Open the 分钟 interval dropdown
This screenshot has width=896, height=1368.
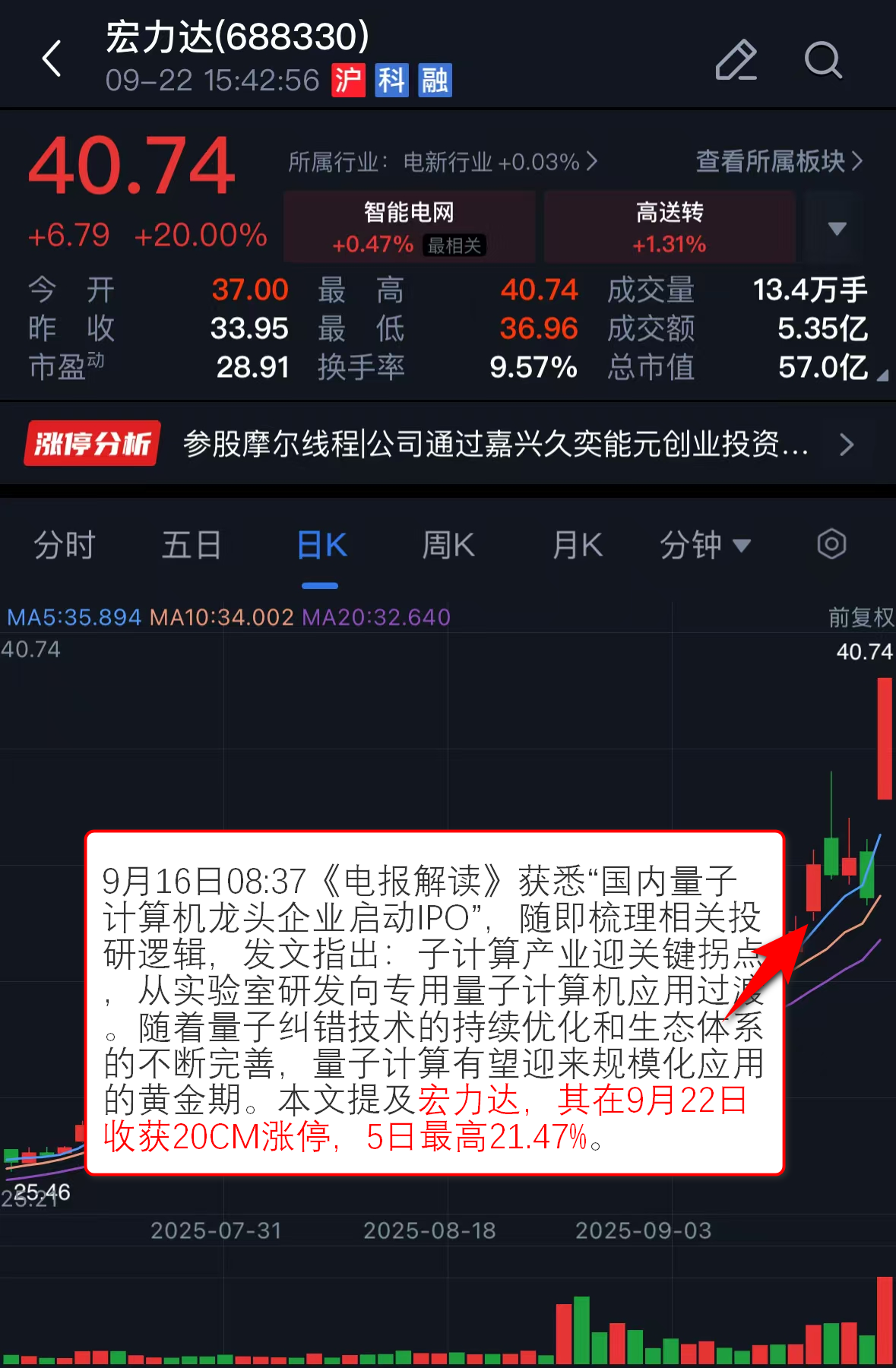pyautogui.click(x=704, y=546)
